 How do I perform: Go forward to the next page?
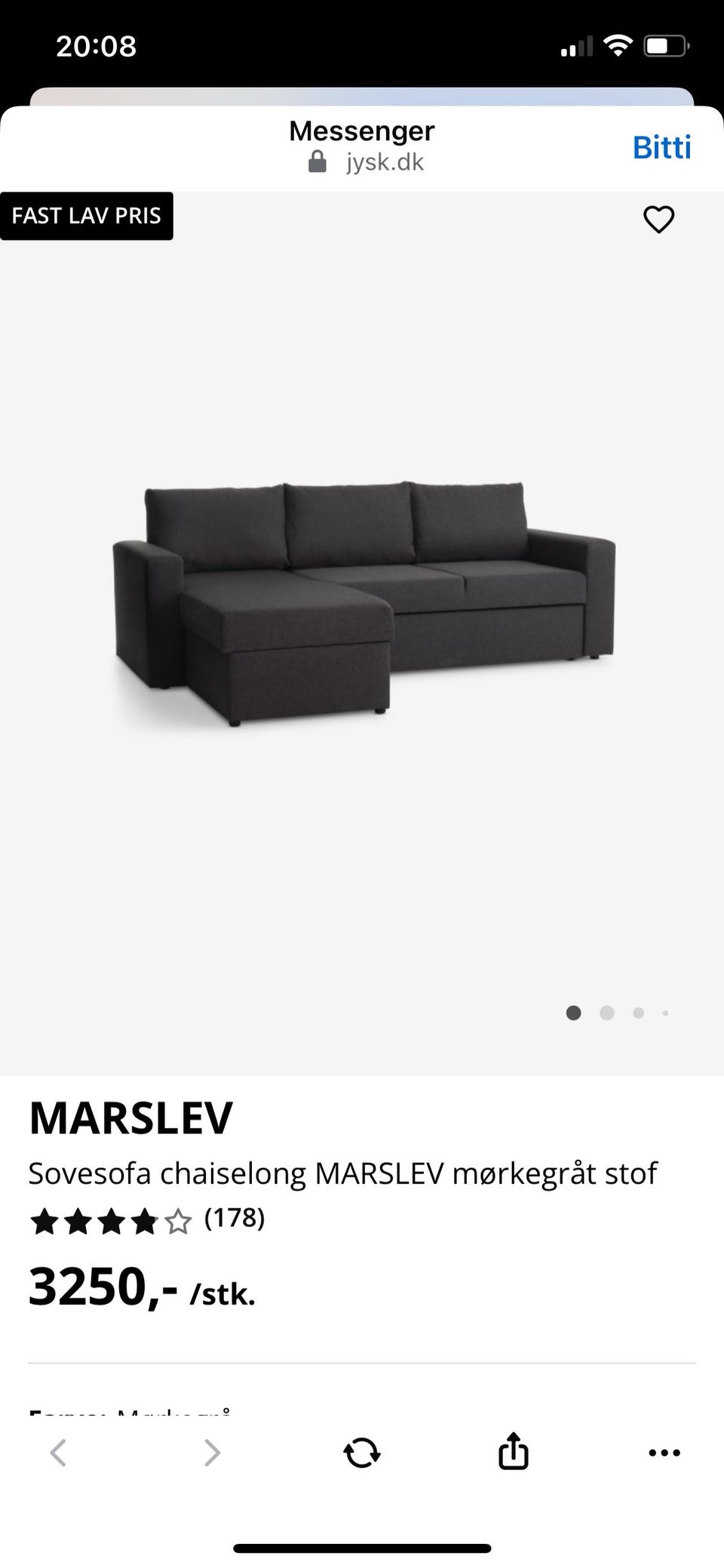tap(212, 1452)
